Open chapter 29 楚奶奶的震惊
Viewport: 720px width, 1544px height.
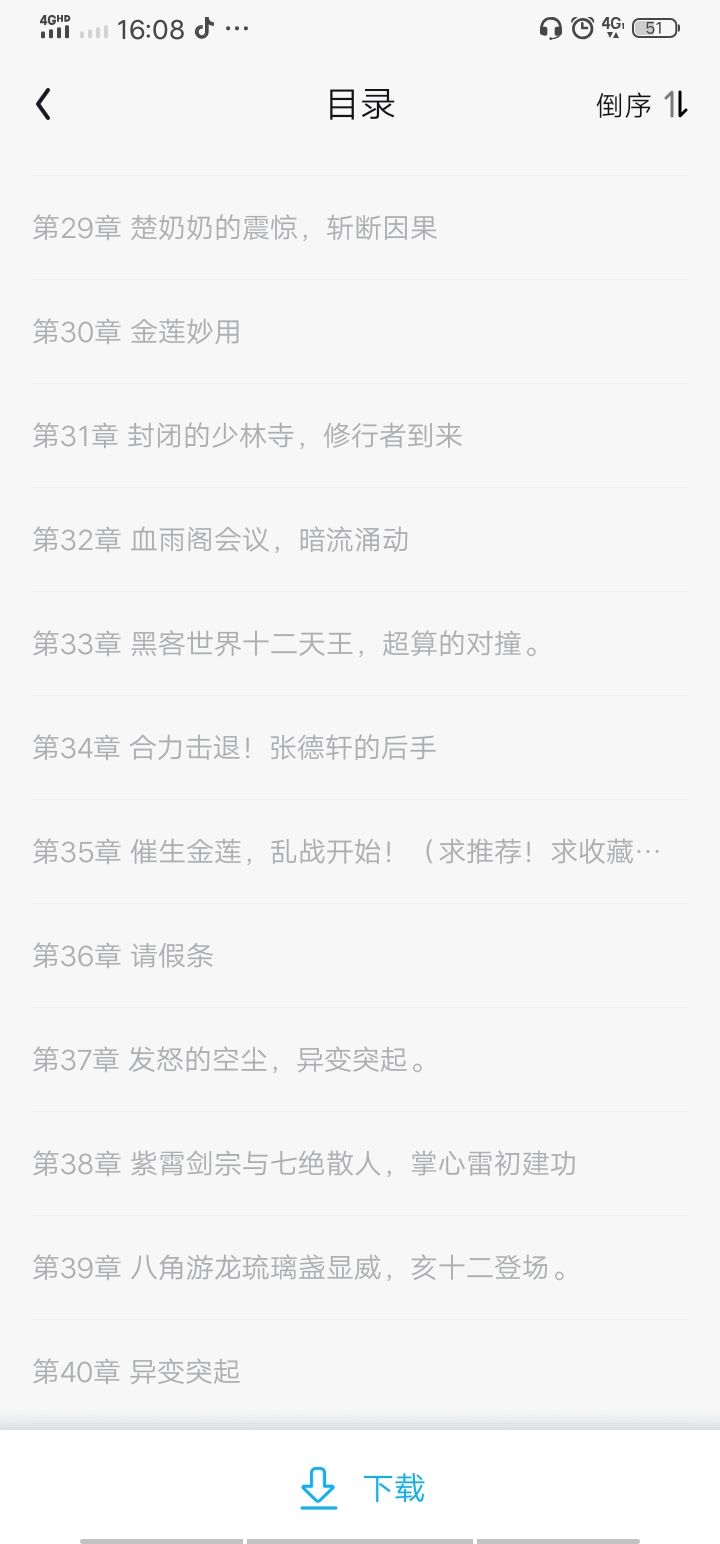click(360, 228)
